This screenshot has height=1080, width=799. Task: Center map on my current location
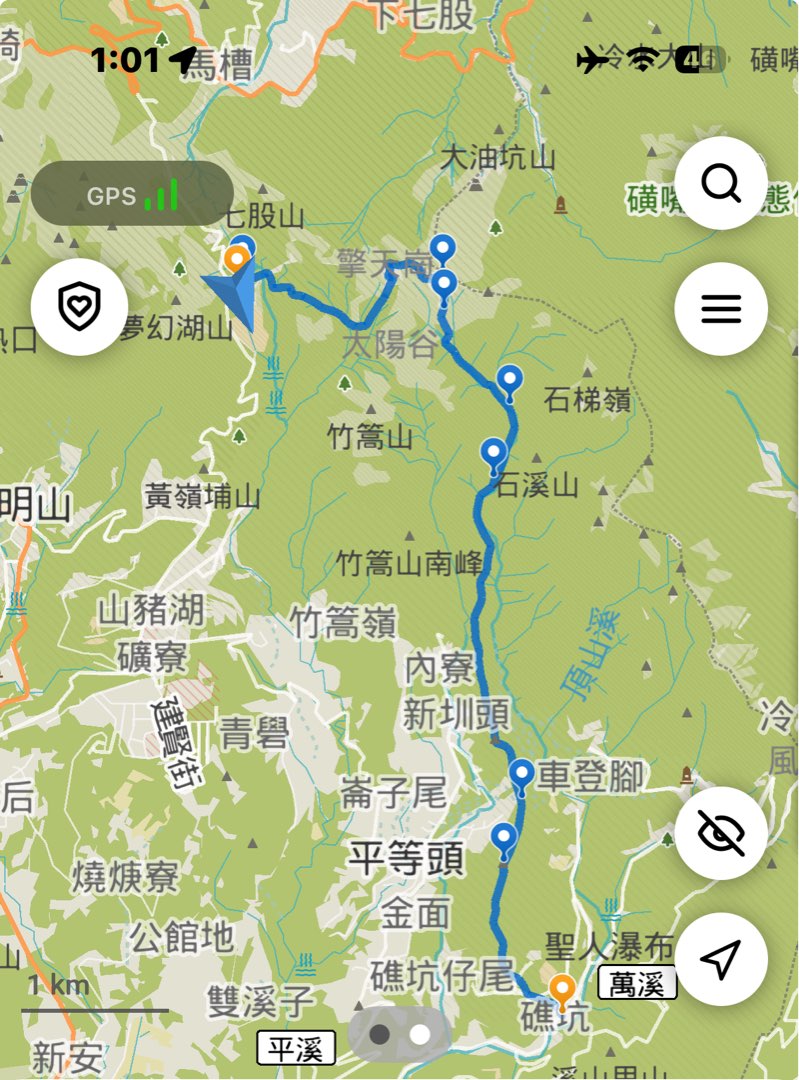(x=720, y=959)
